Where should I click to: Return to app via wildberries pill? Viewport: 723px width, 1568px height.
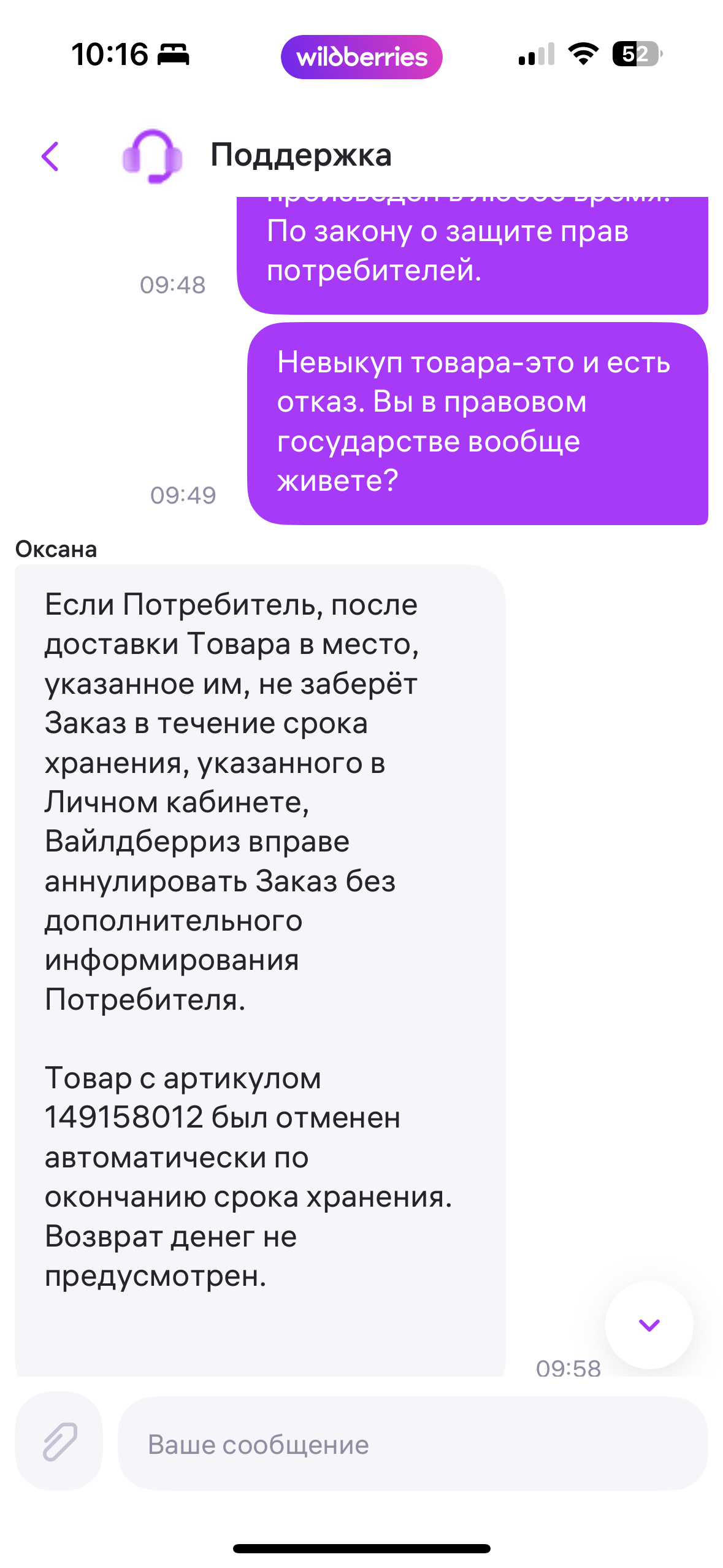[361, 57]
